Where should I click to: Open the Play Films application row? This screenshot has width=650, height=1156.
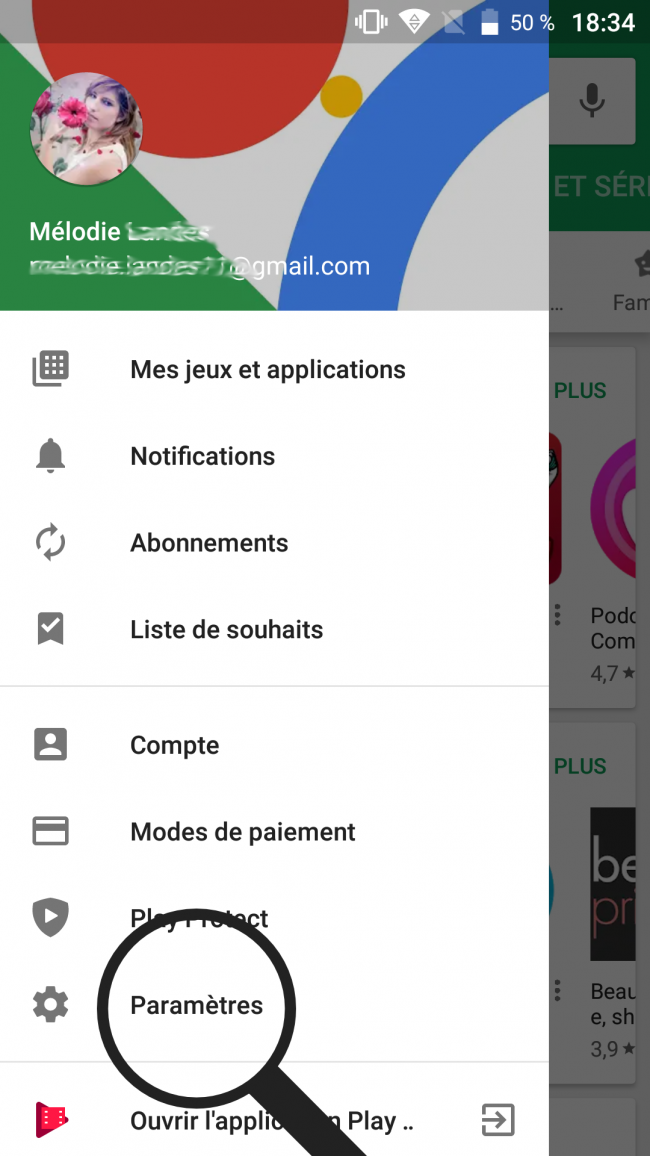tap(270, 1121)
